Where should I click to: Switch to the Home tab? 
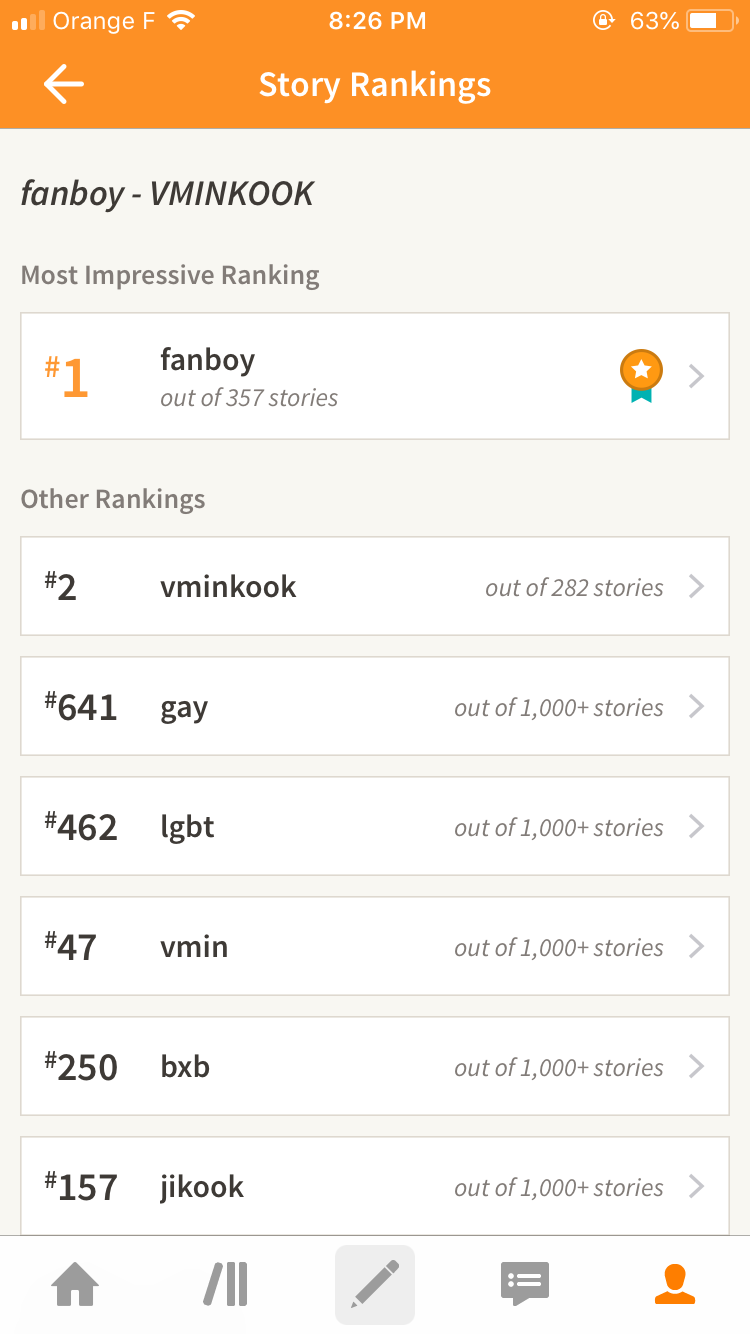click(x=75, y=1284)
